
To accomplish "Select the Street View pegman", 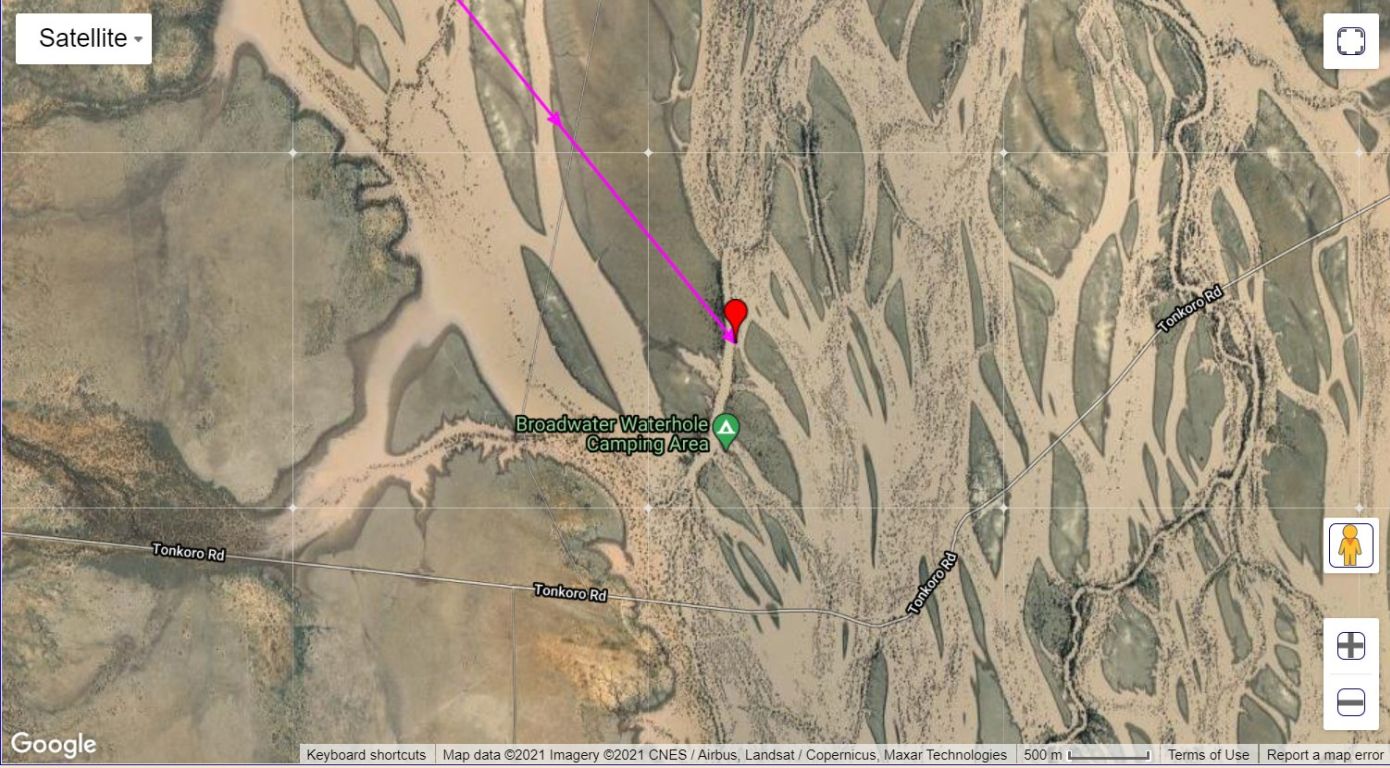I will coord(1350,545).
